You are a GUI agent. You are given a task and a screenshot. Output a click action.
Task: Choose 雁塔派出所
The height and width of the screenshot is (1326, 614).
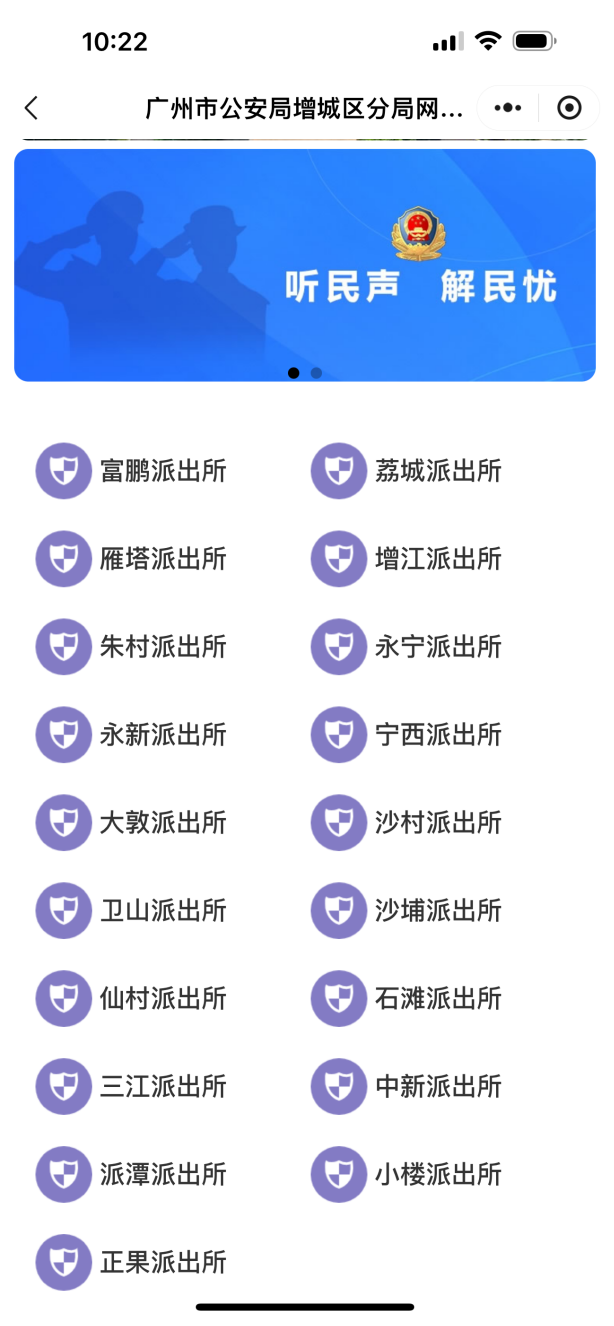click(132, 559)
